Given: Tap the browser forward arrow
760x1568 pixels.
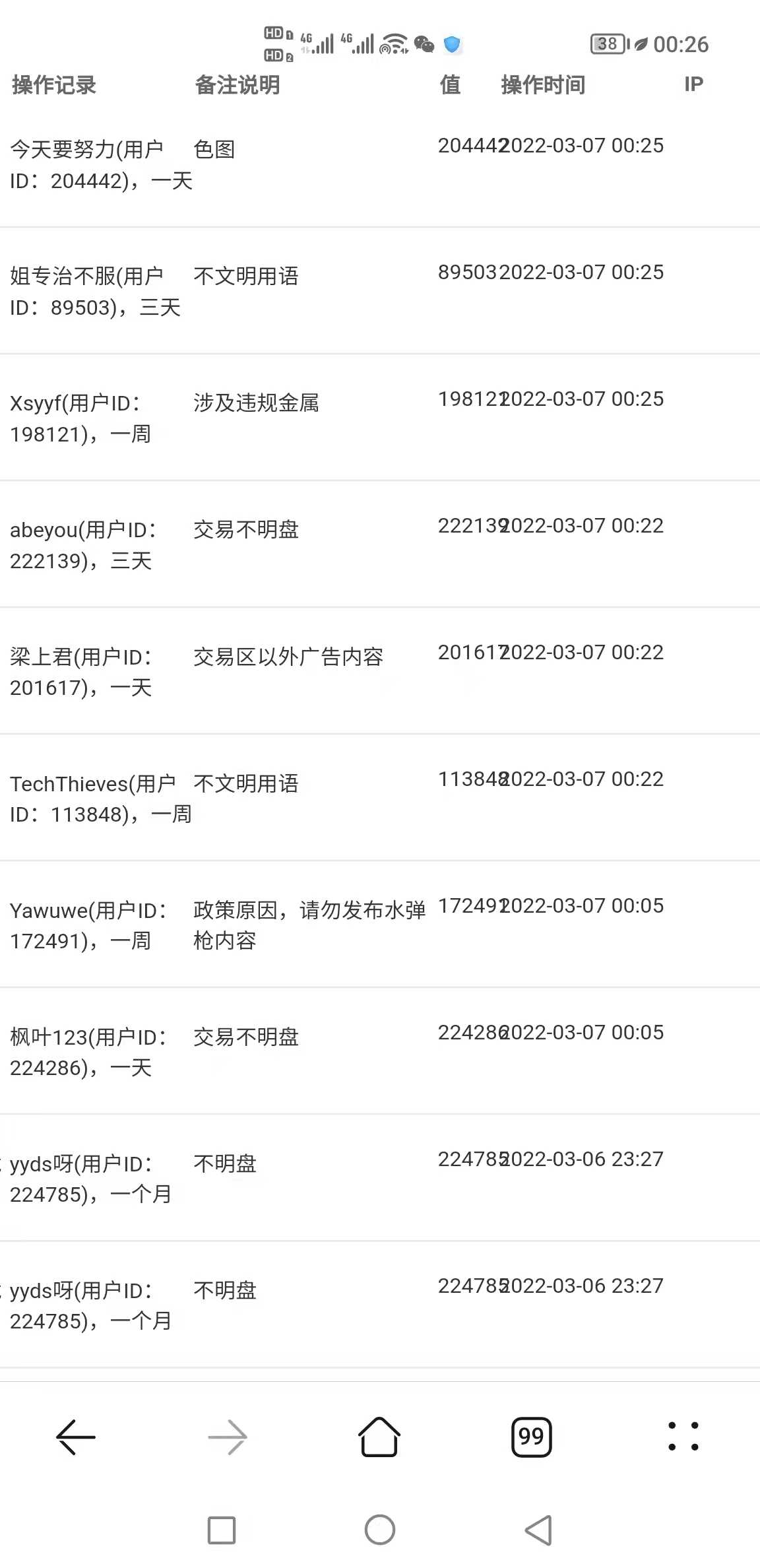Looking at the screenshot, I should pyautogui.click(x=228, y=1437).
